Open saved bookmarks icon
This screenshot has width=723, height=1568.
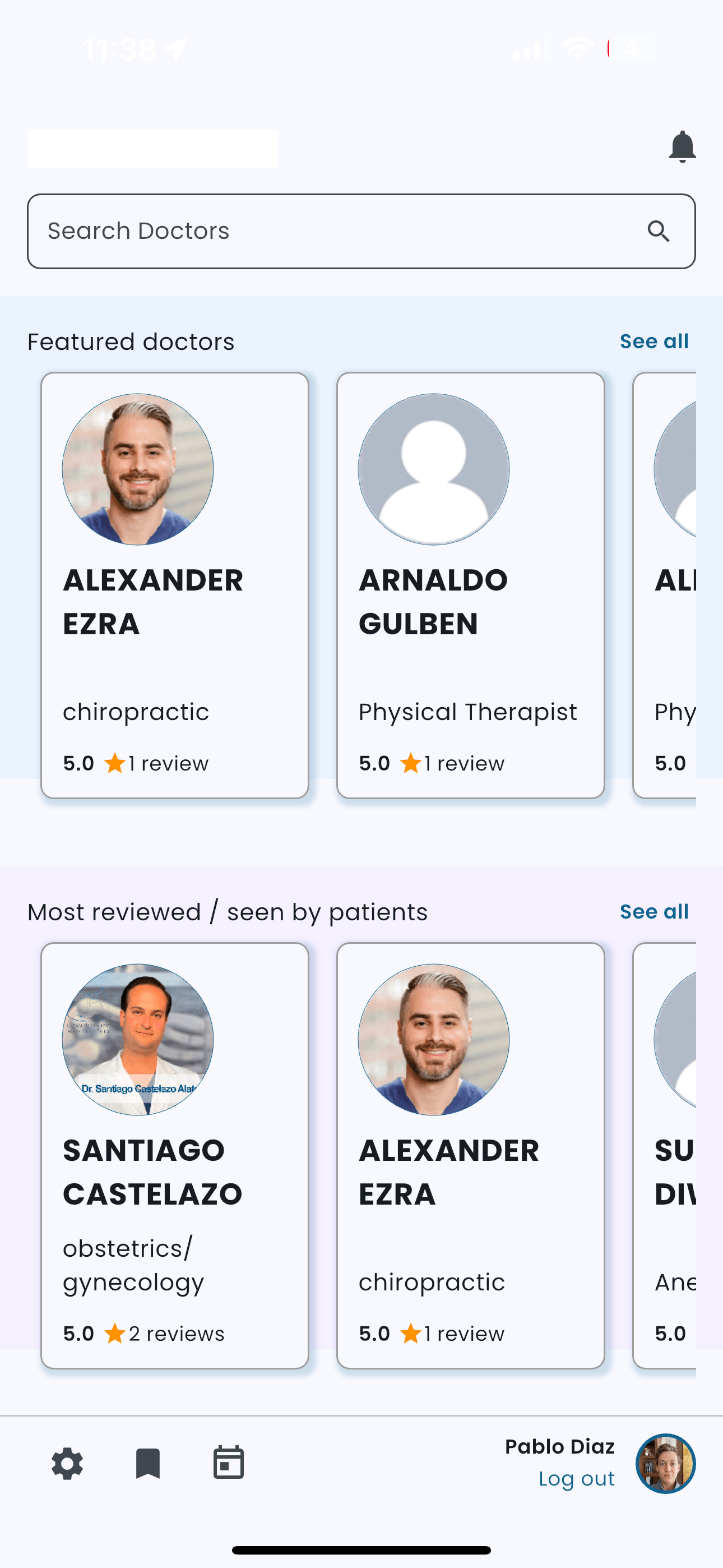click(148, 1463)
